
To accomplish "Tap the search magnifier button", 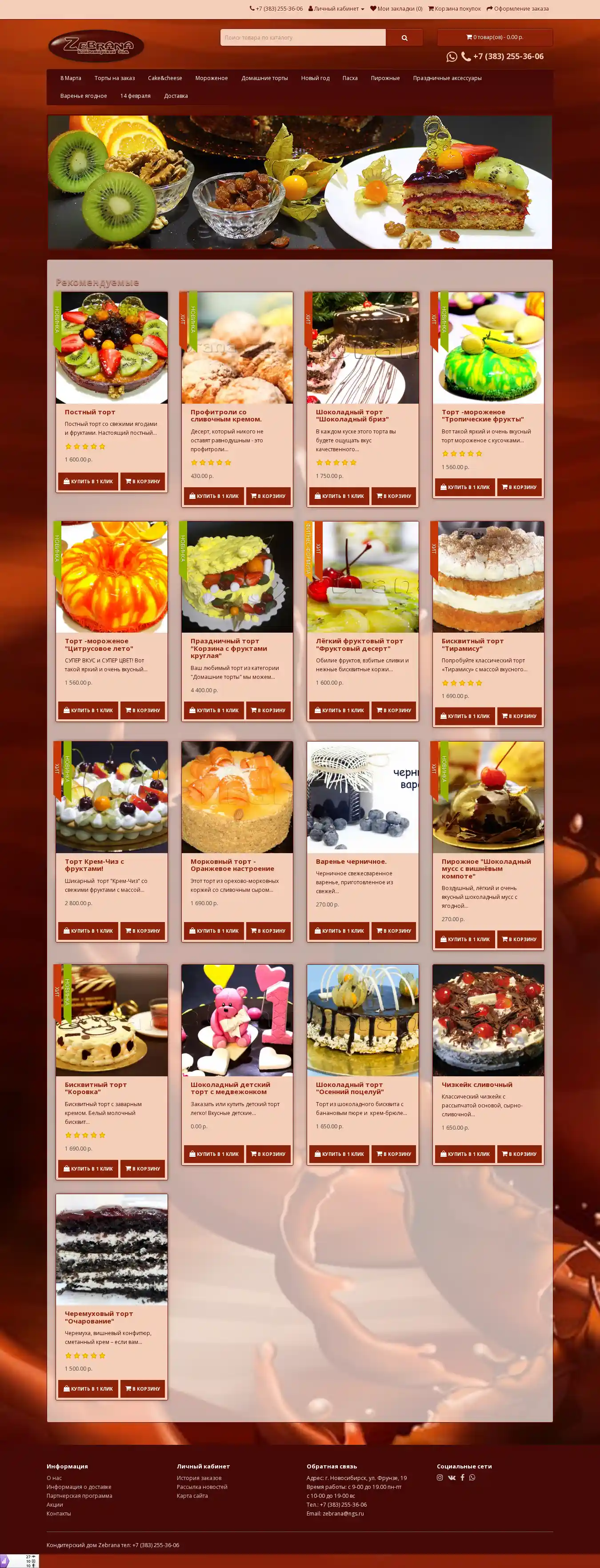I will (404, 38).
